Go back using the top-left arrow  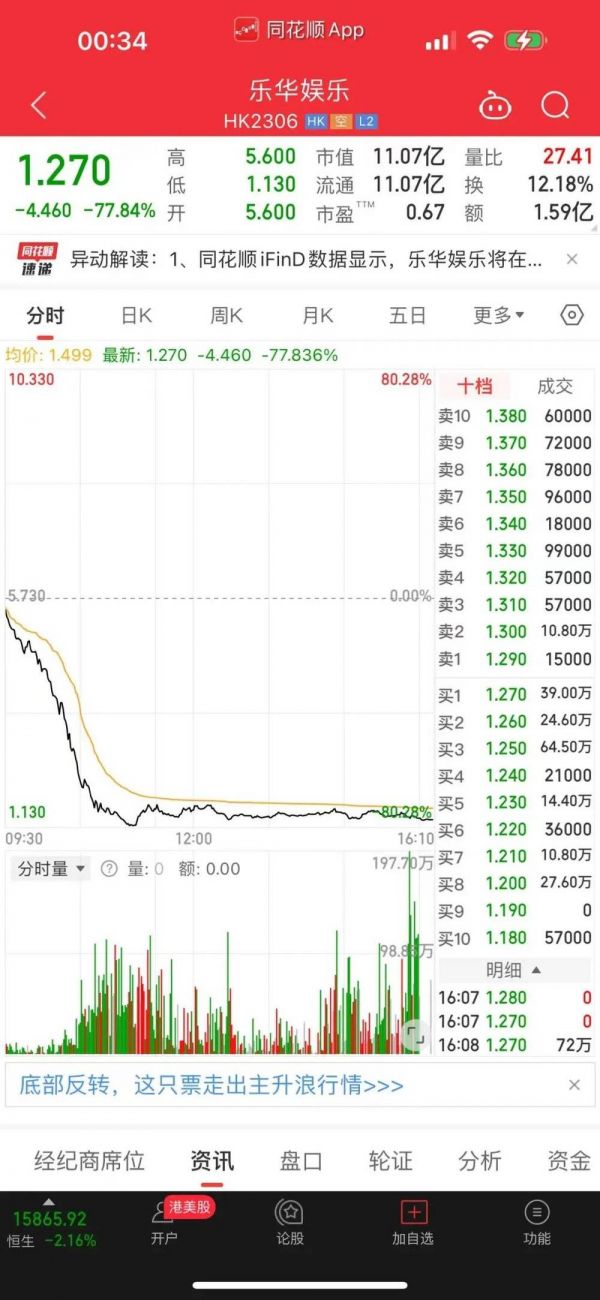[x=39, y=105]
